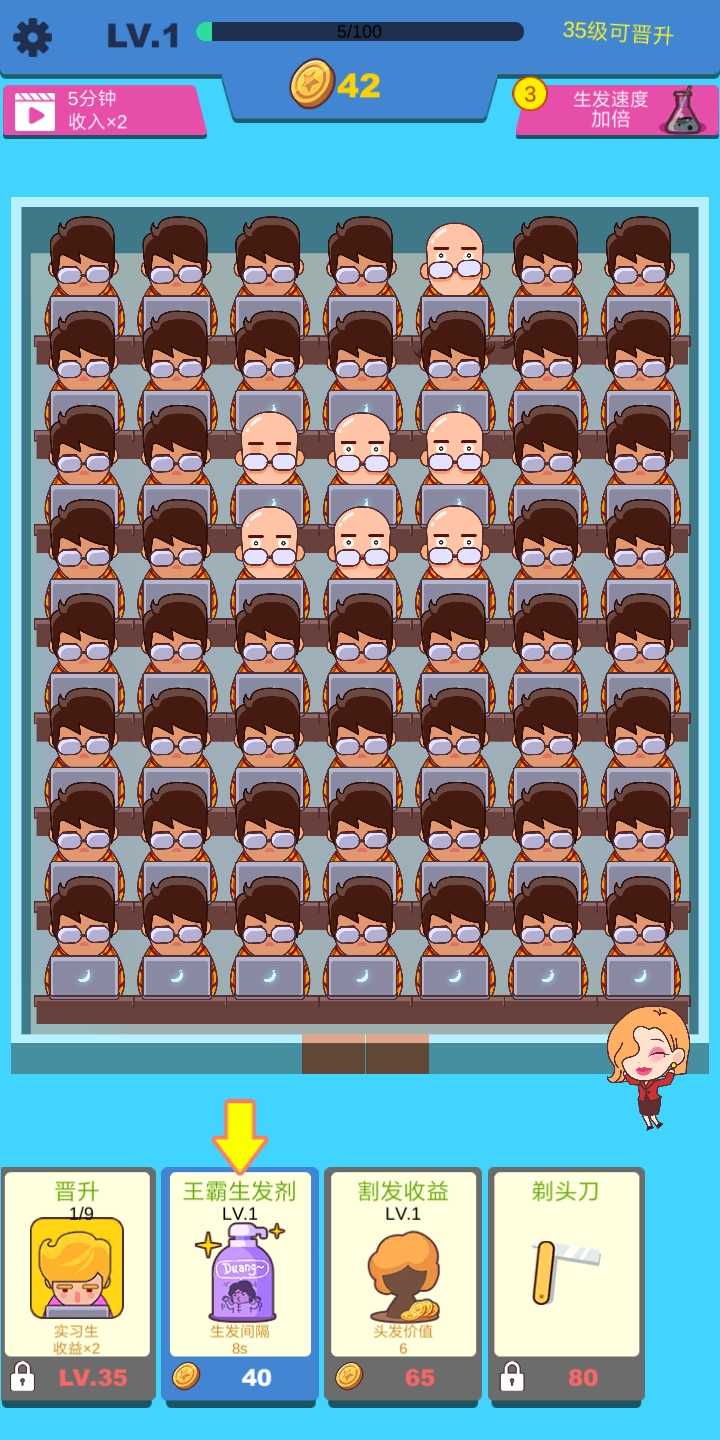Open the settings gear

32,37
